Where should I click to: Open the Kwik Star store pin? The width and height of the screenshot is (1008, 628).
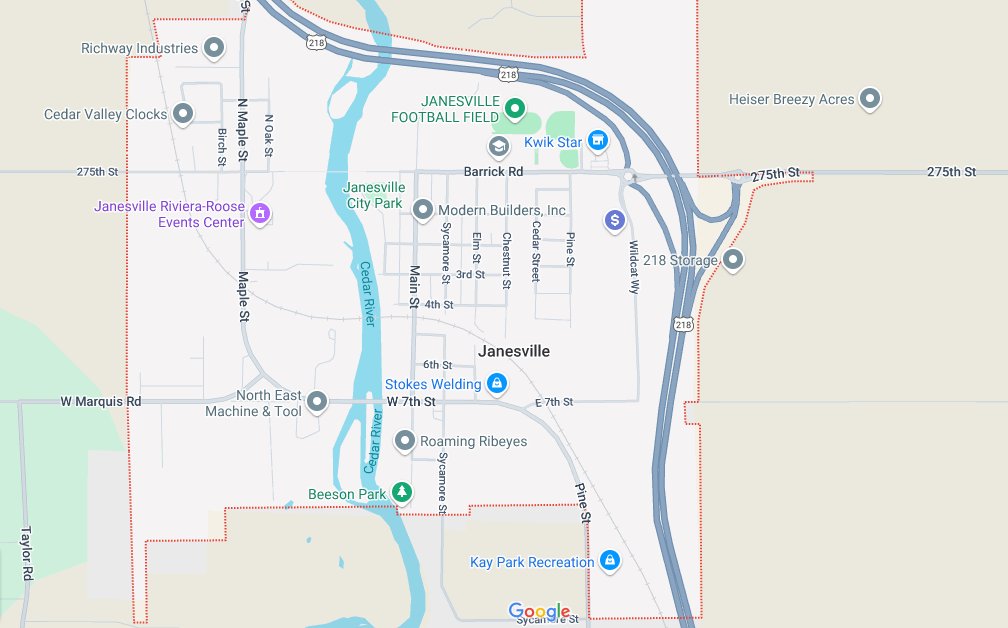[598, 140]
